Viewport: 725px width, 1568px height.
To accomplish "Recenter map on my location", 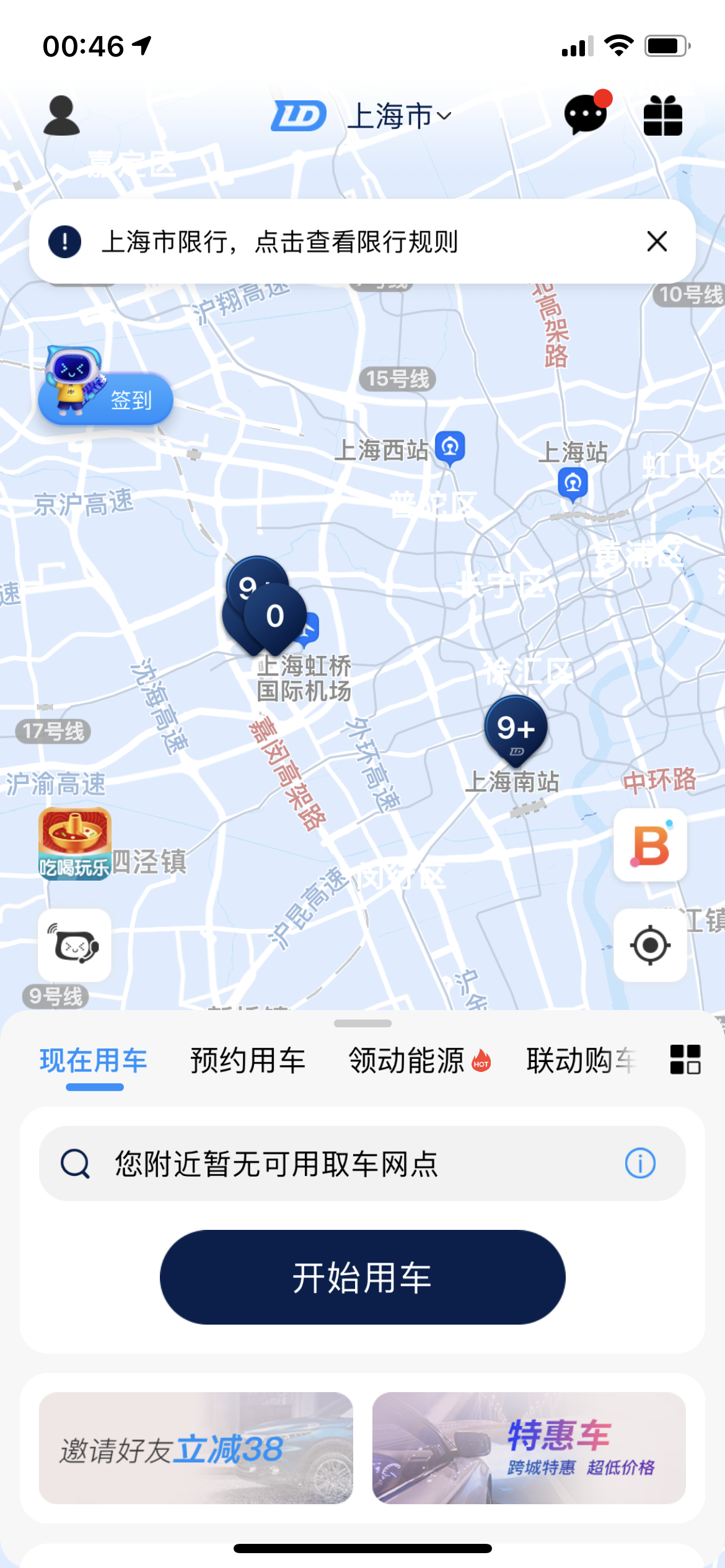I will pyautogui.click(x=650, y=945).
